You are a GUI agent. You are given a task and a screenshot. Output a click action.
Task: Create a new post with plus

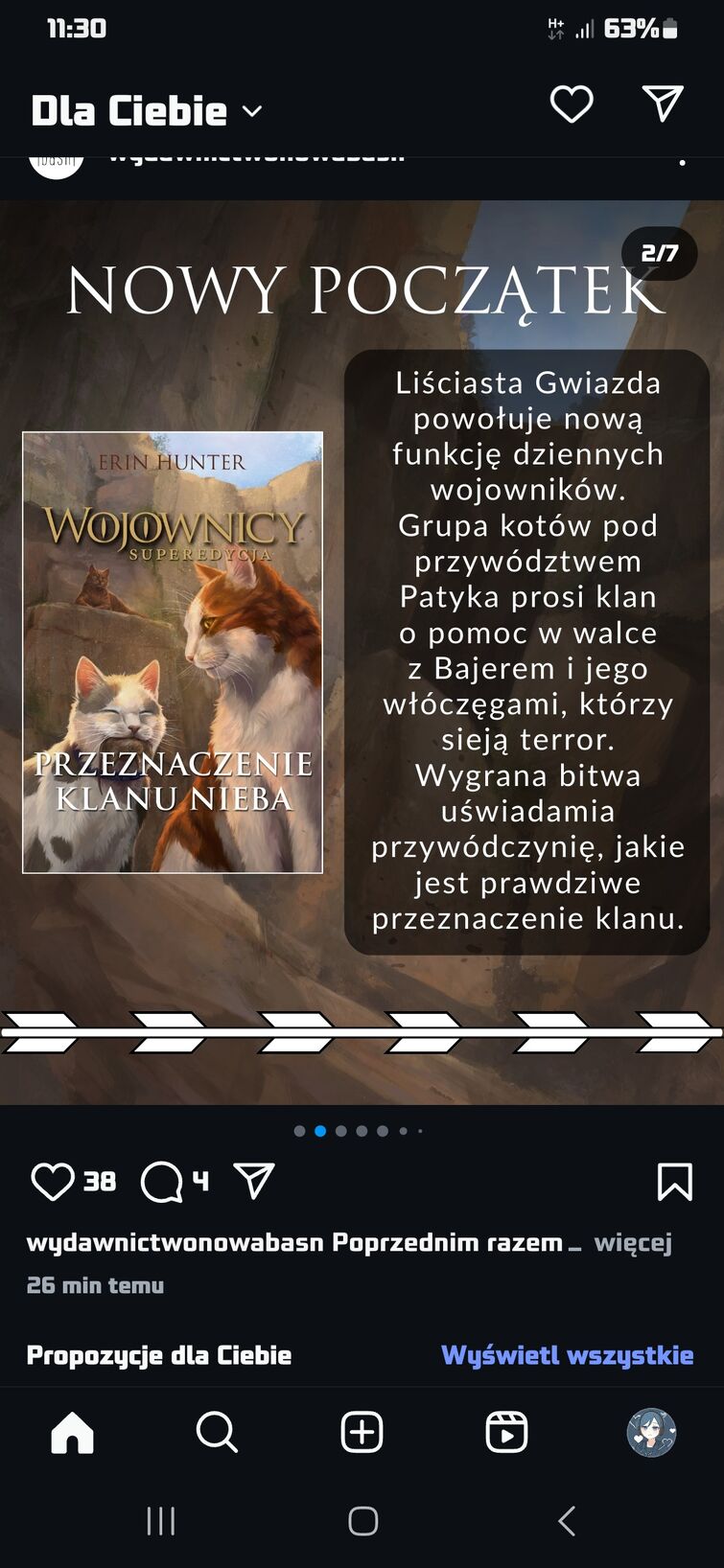tap(362, 1433)
